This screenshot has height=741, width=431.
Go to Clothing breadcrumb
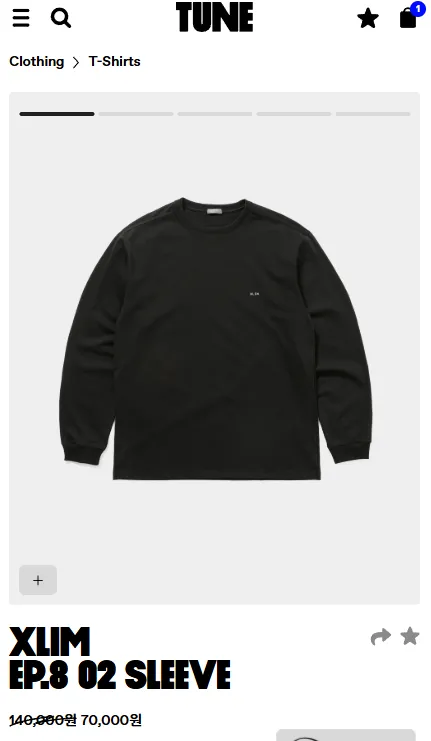36,61
